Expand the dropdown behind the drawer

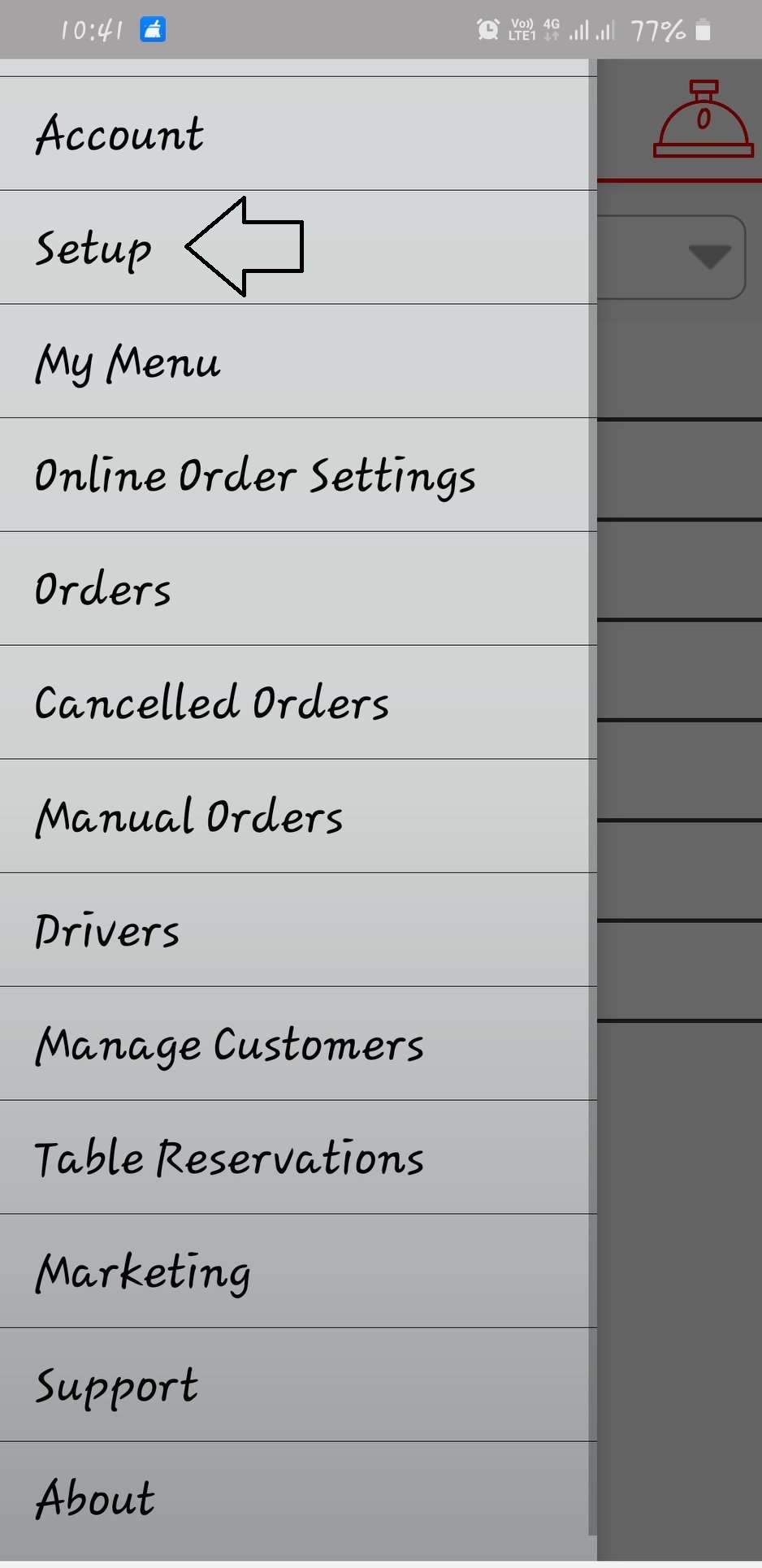click(x=708, y=257)
